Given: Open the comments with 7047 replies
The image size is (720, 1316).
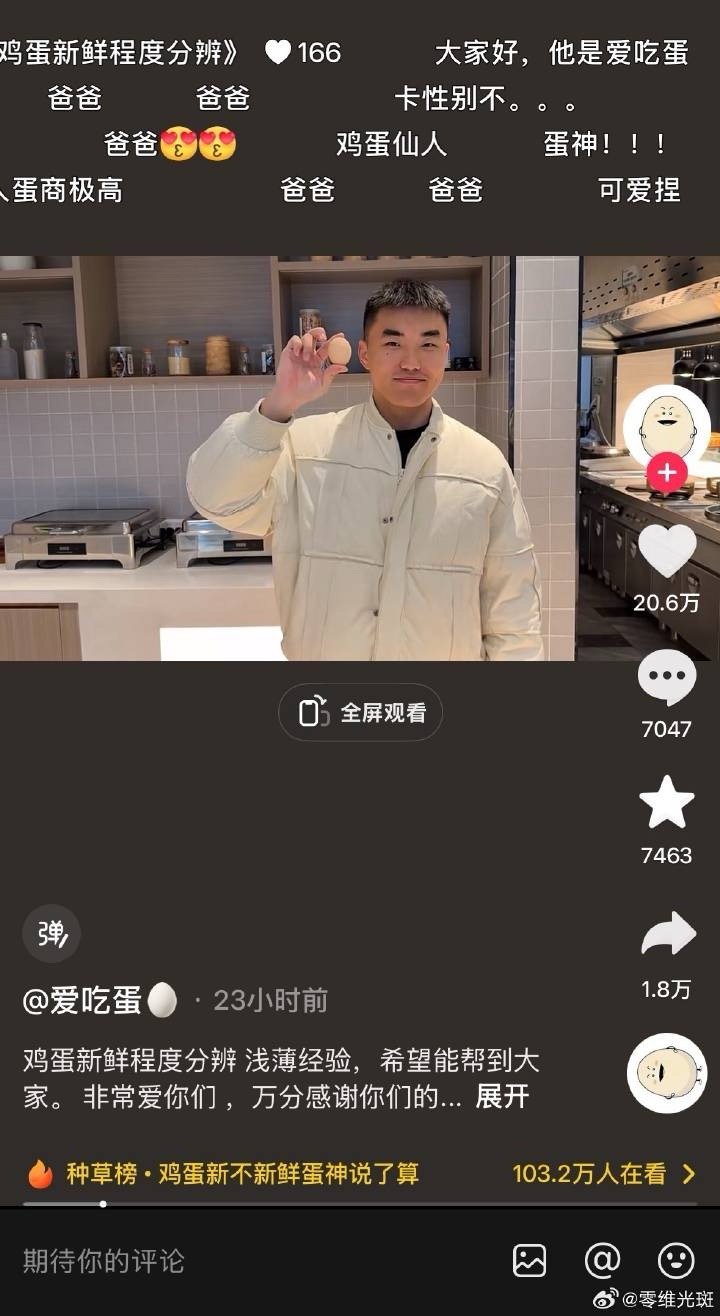Looking at the screenshot, I should [667, 680].
